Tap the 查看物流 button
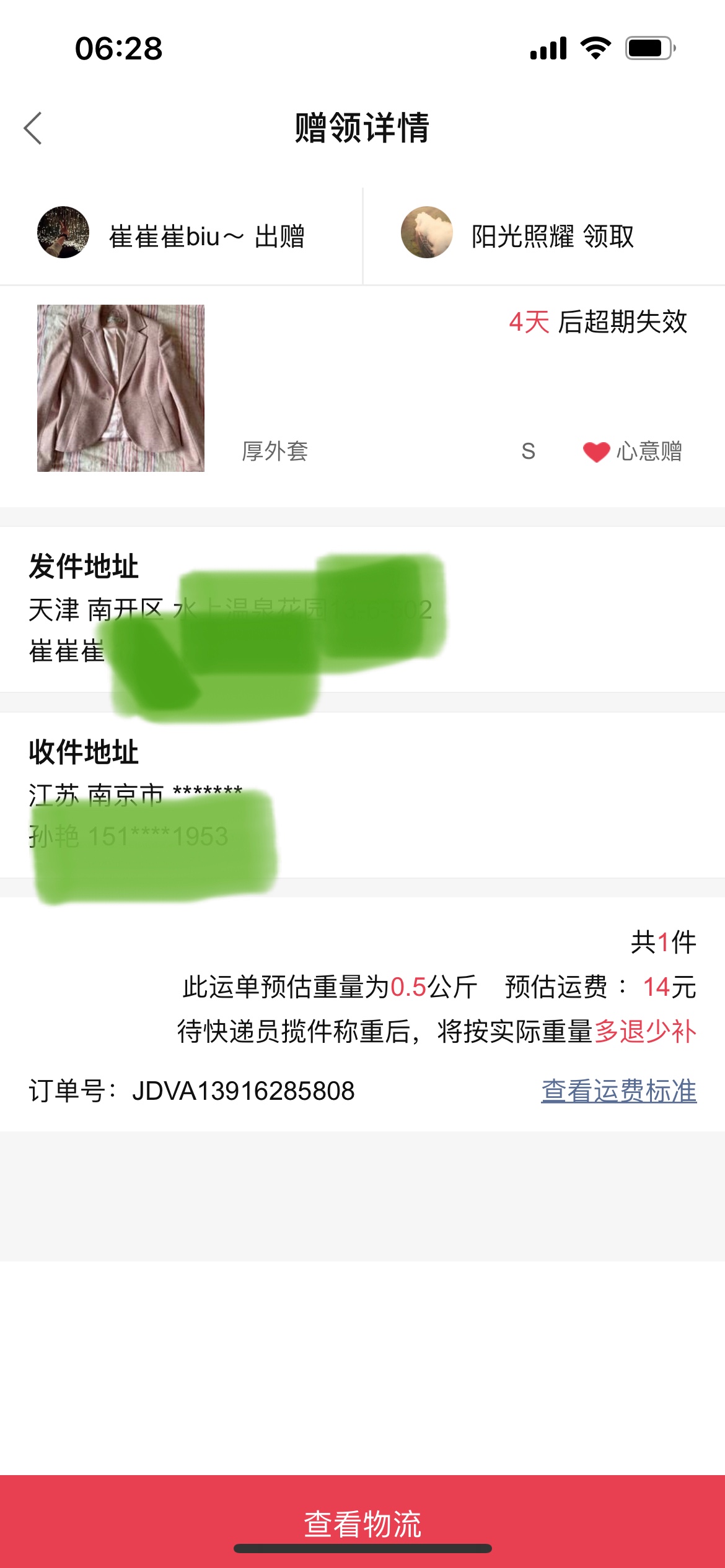 [x=362, y=1522]
